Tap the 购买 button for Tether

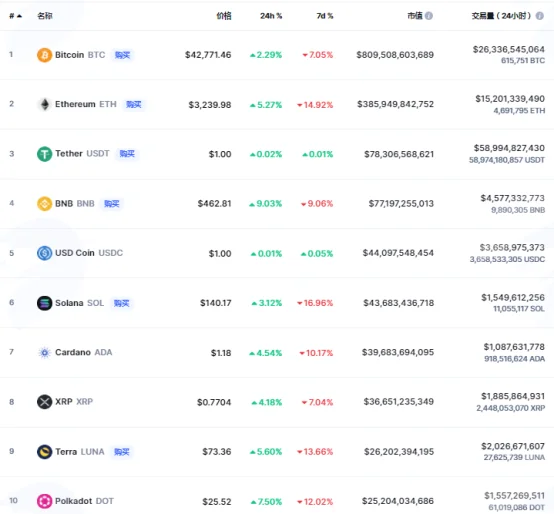click(127, 154)
